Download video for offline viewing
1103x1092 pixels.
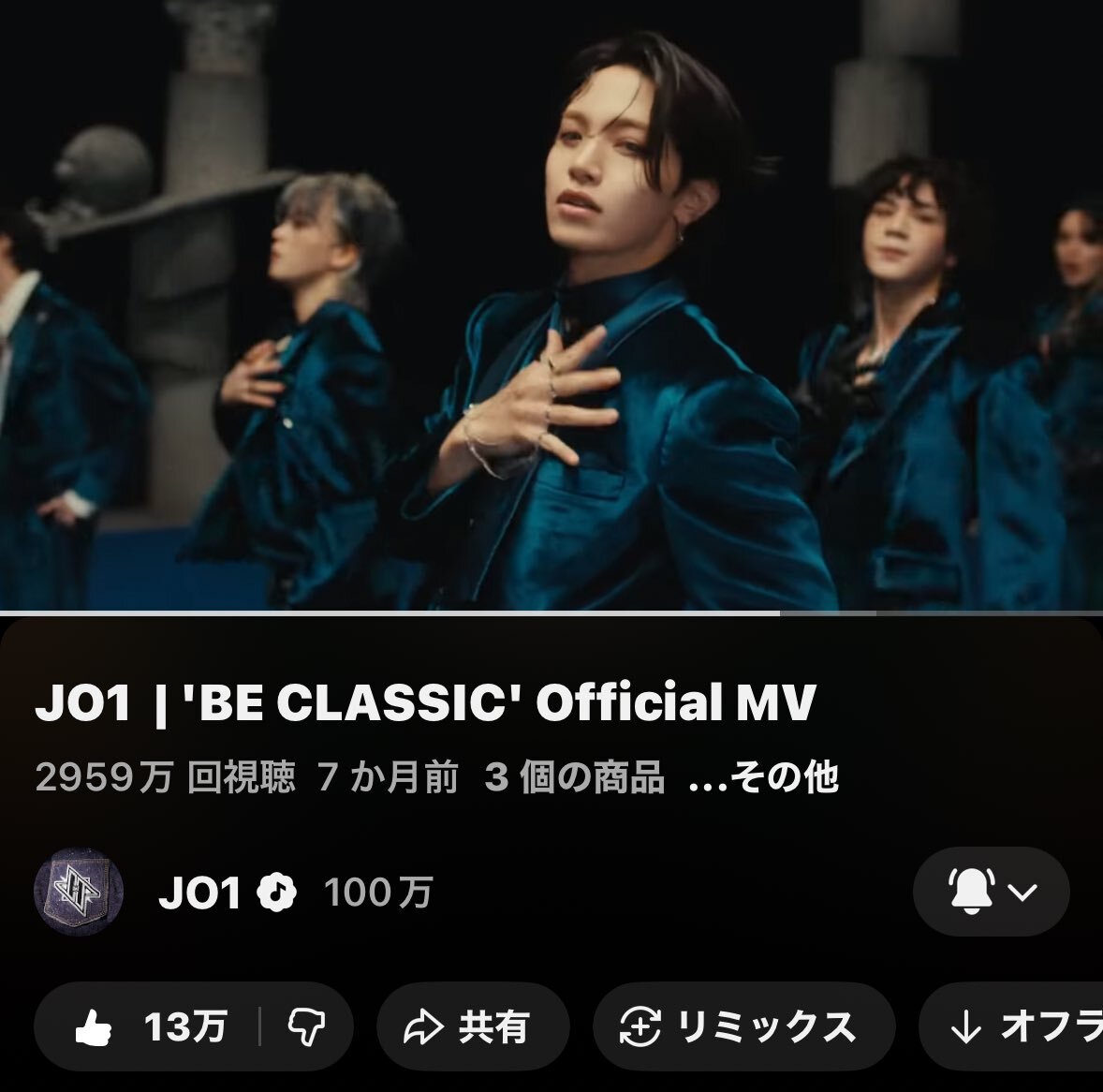coord(1013,1026)
